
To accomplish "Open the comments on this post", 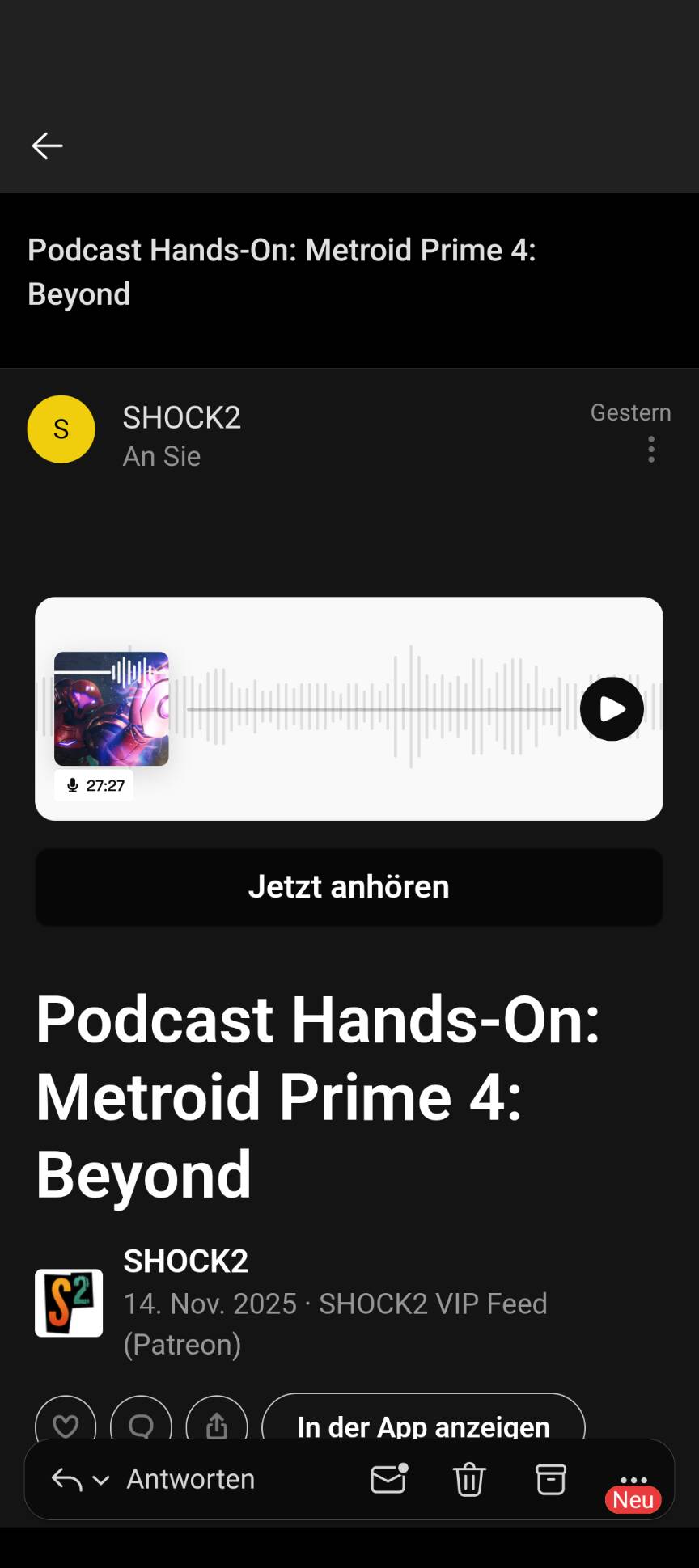I will (141, 1423).
